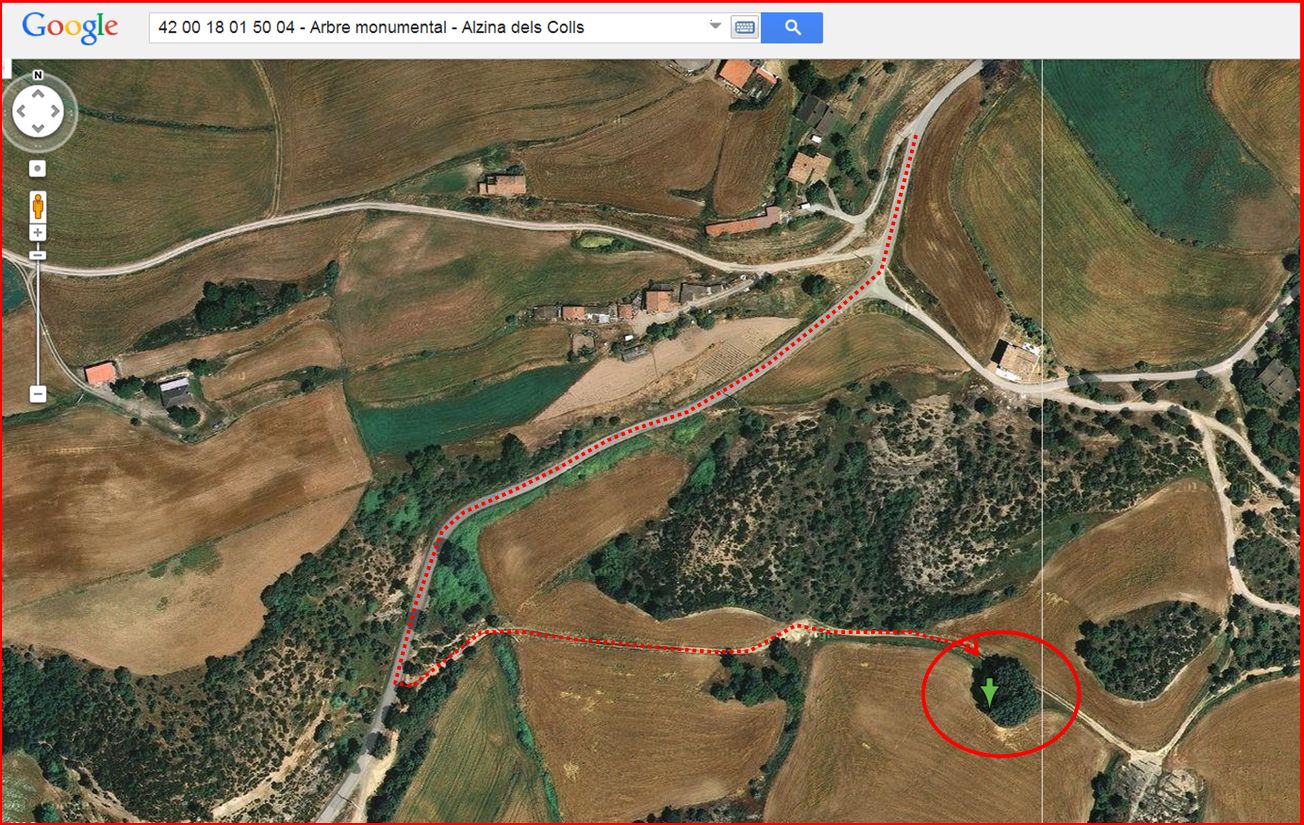Tap the zoom slider handle
This screenshot has height=825, width=1304.
(x=37, y=255)
